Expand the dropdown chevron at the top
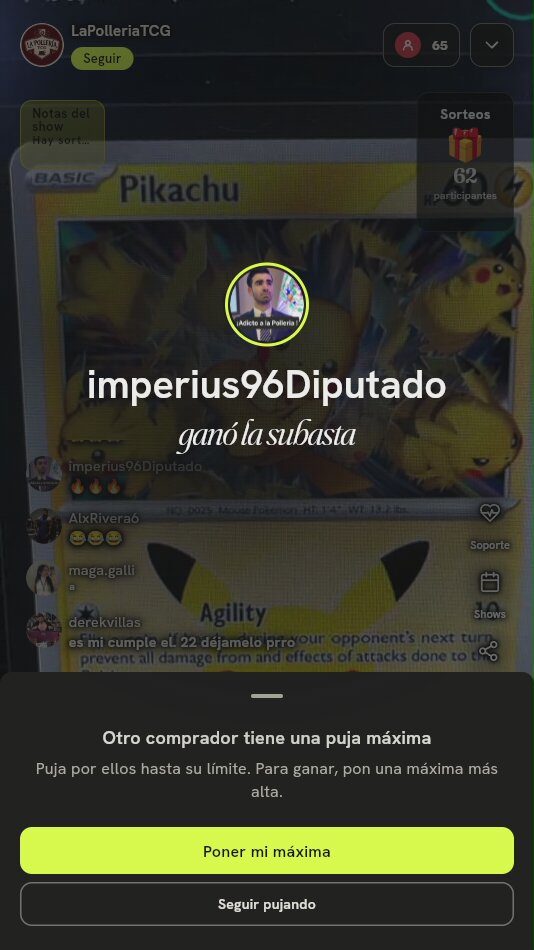Screen dimensions: 534x950 (x=492, y=45)
